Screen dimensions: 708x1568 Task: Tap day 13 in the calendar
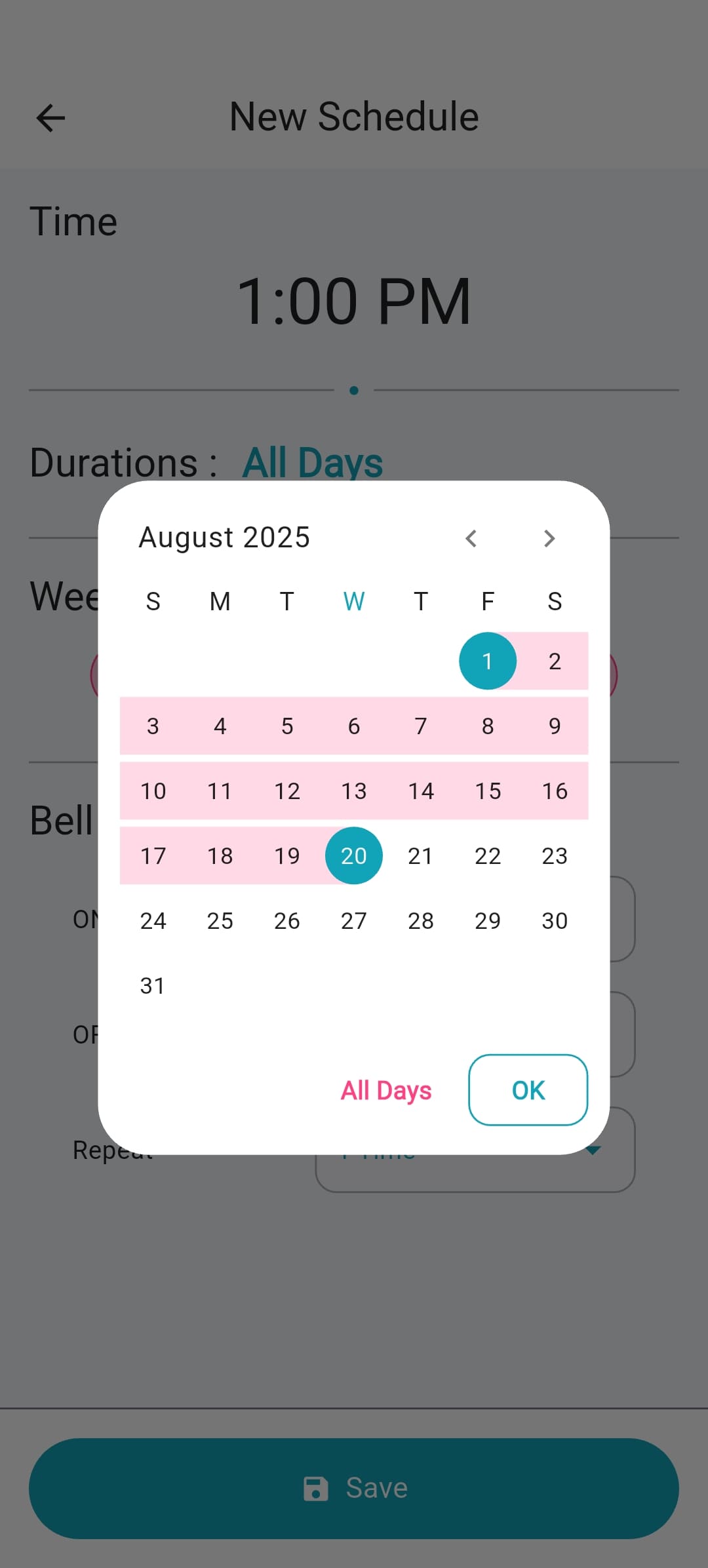coord(354,791)
